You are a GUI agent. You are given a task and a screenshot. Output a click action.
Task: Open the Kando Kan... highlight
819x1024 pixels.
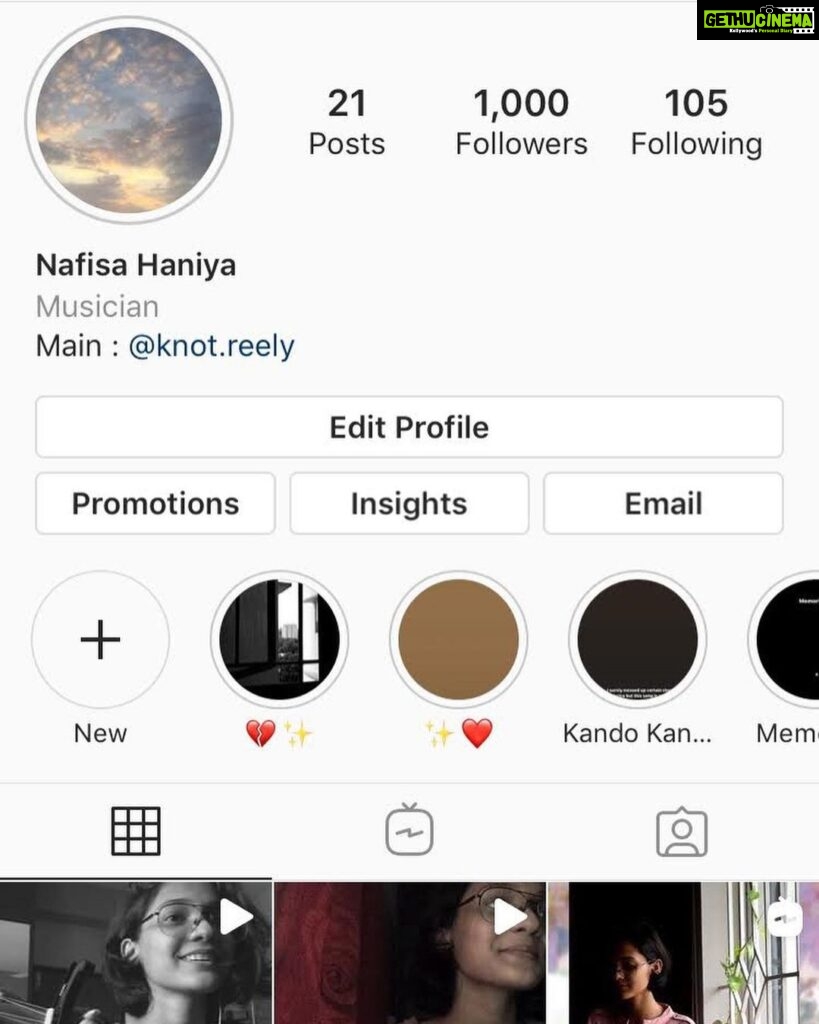[x=637, y=640]
